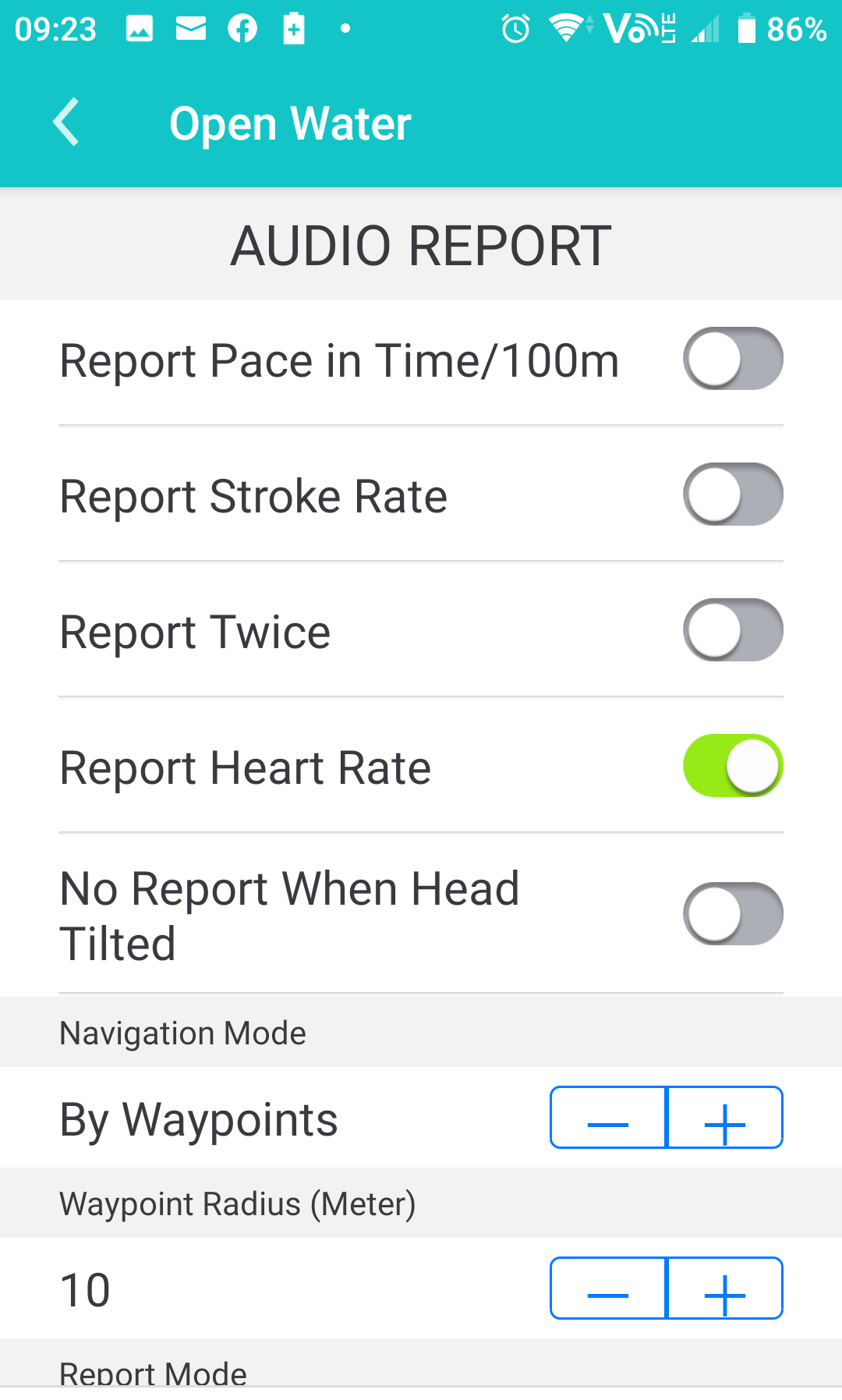Screen dimensions: 842x1400
Task: Go back from Open Water settings
Action: pos(66,122)
